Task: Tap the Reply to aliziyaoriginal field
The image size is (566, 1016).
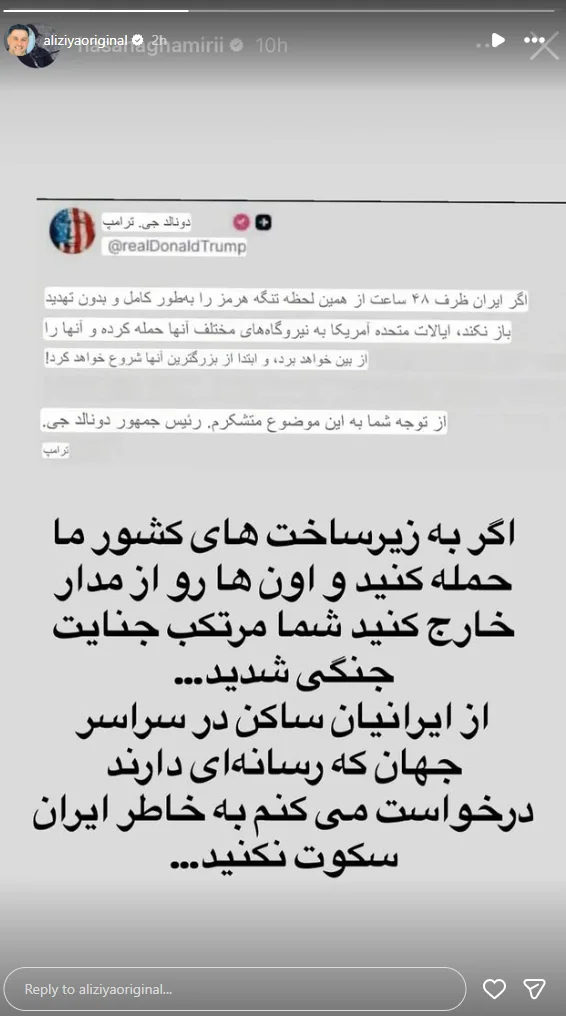Action: [x=234, y=989]
